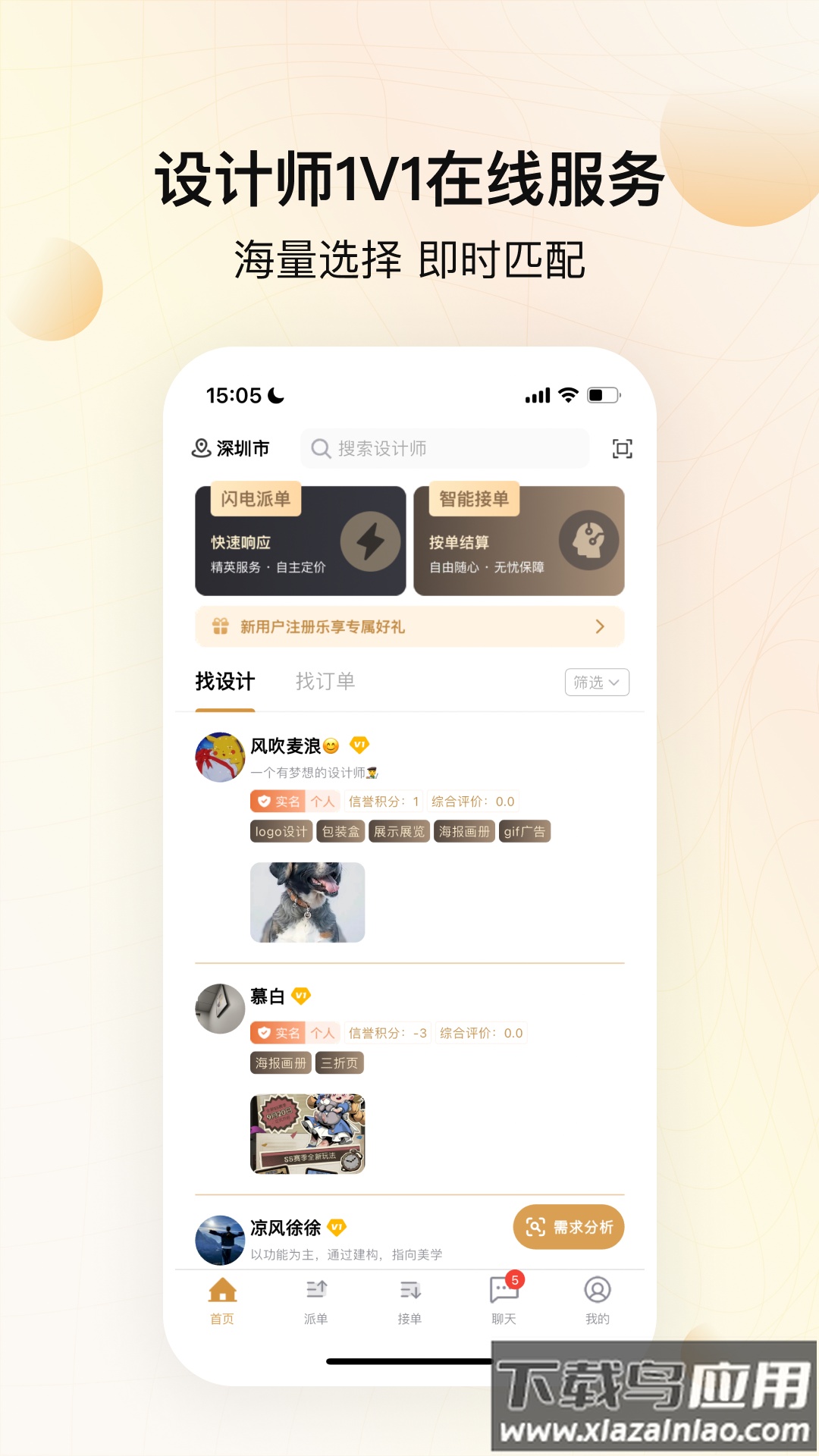This screenshot has height=1456, width=819.
Task: Tap the 聊天 chat icon with badge
Action: click(503, 1289)
